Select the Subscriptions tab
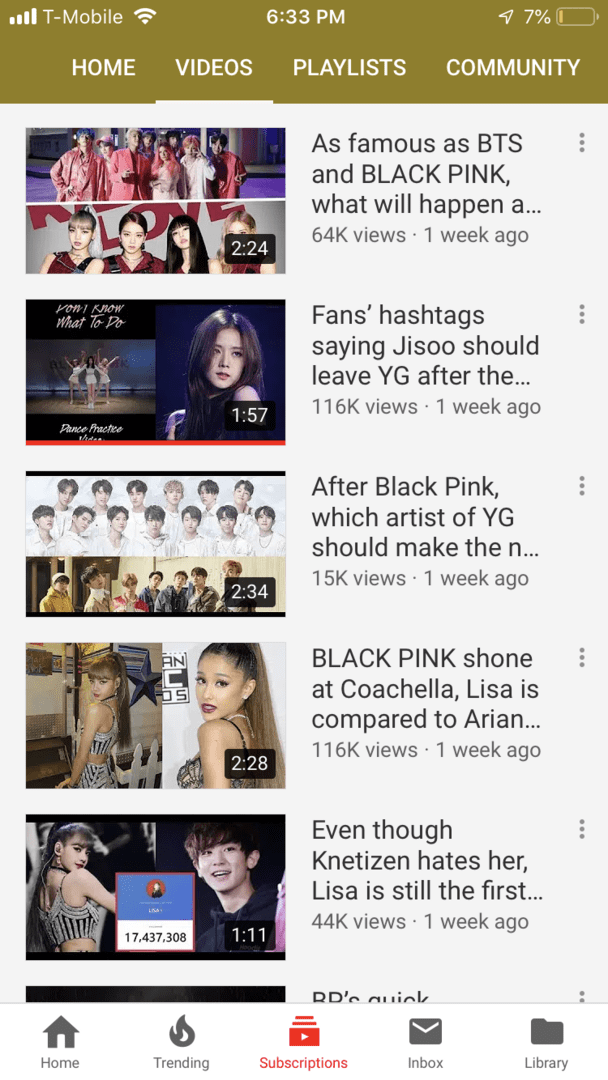Viewport: 608px width, 1080px height. (x=304, y=1043)
